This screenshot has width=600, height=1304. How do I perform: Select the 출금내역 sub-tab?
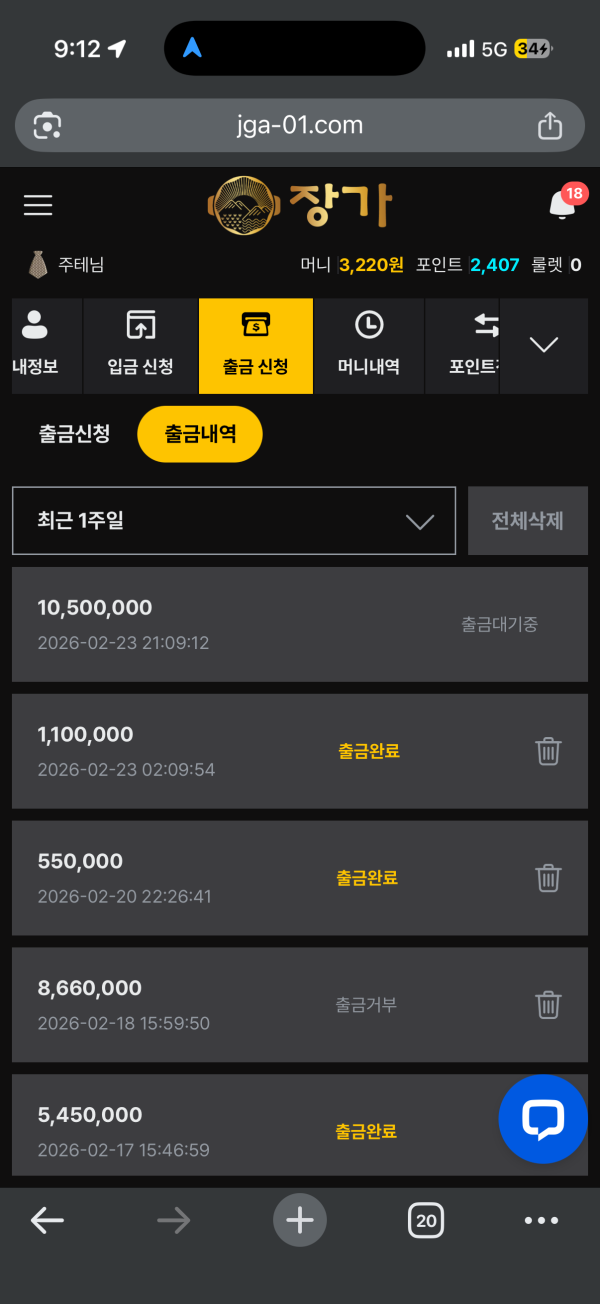coord(200,435)
